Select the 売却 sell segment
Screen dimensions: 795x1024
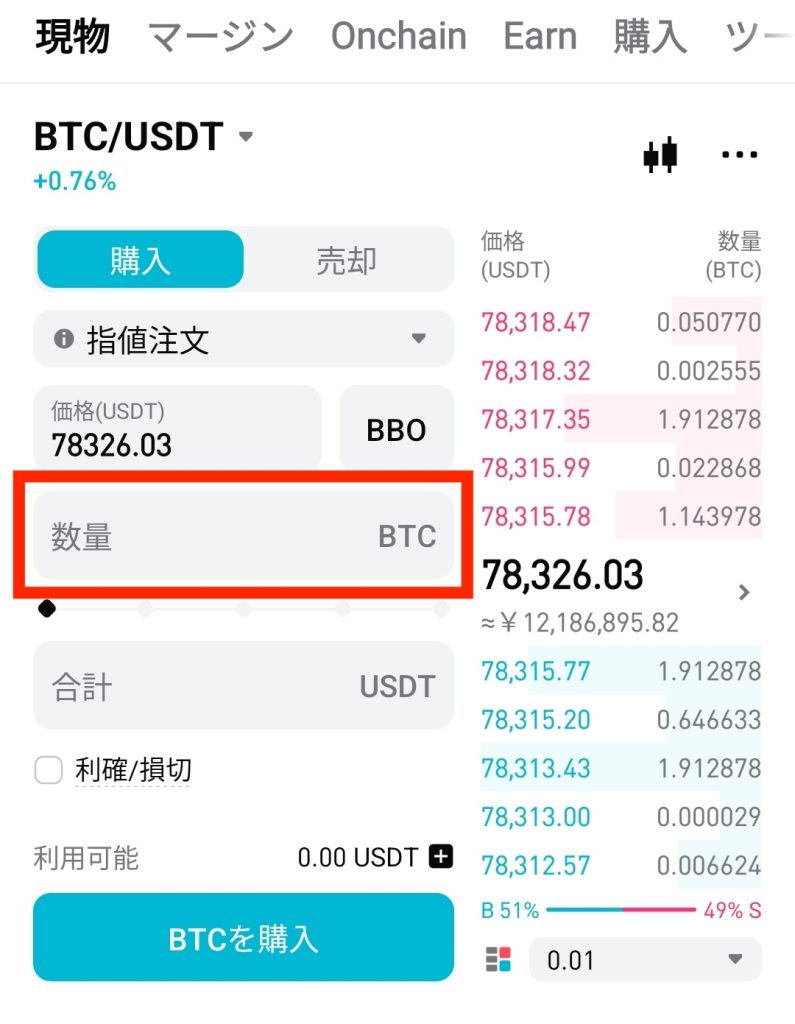click(346, 261)
